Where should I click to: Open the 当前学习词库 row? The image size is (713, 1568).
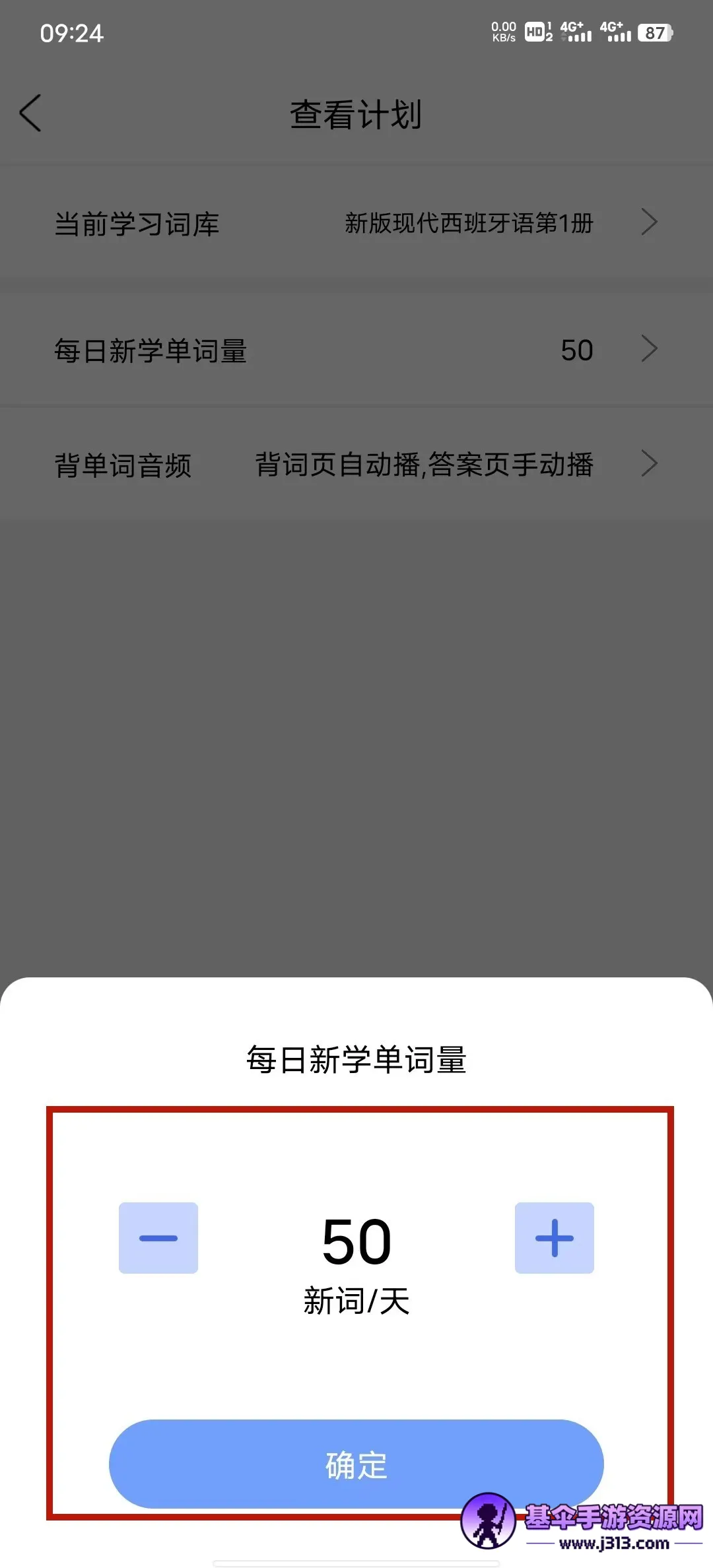pos(356,223)
